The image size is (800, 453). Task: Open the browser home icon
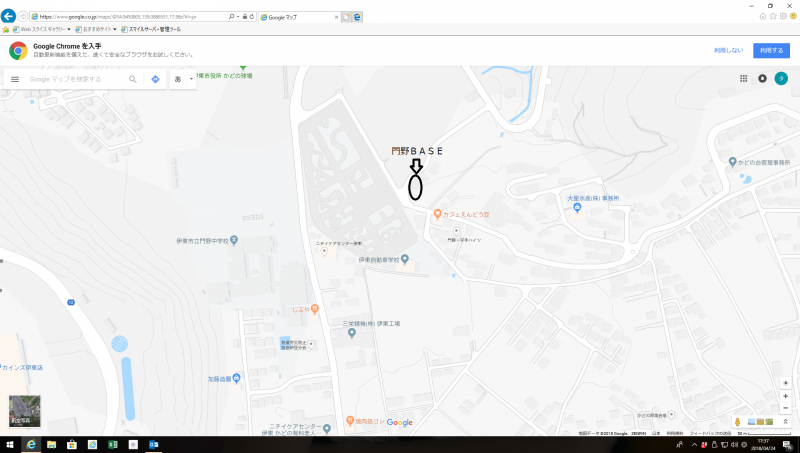763,17
